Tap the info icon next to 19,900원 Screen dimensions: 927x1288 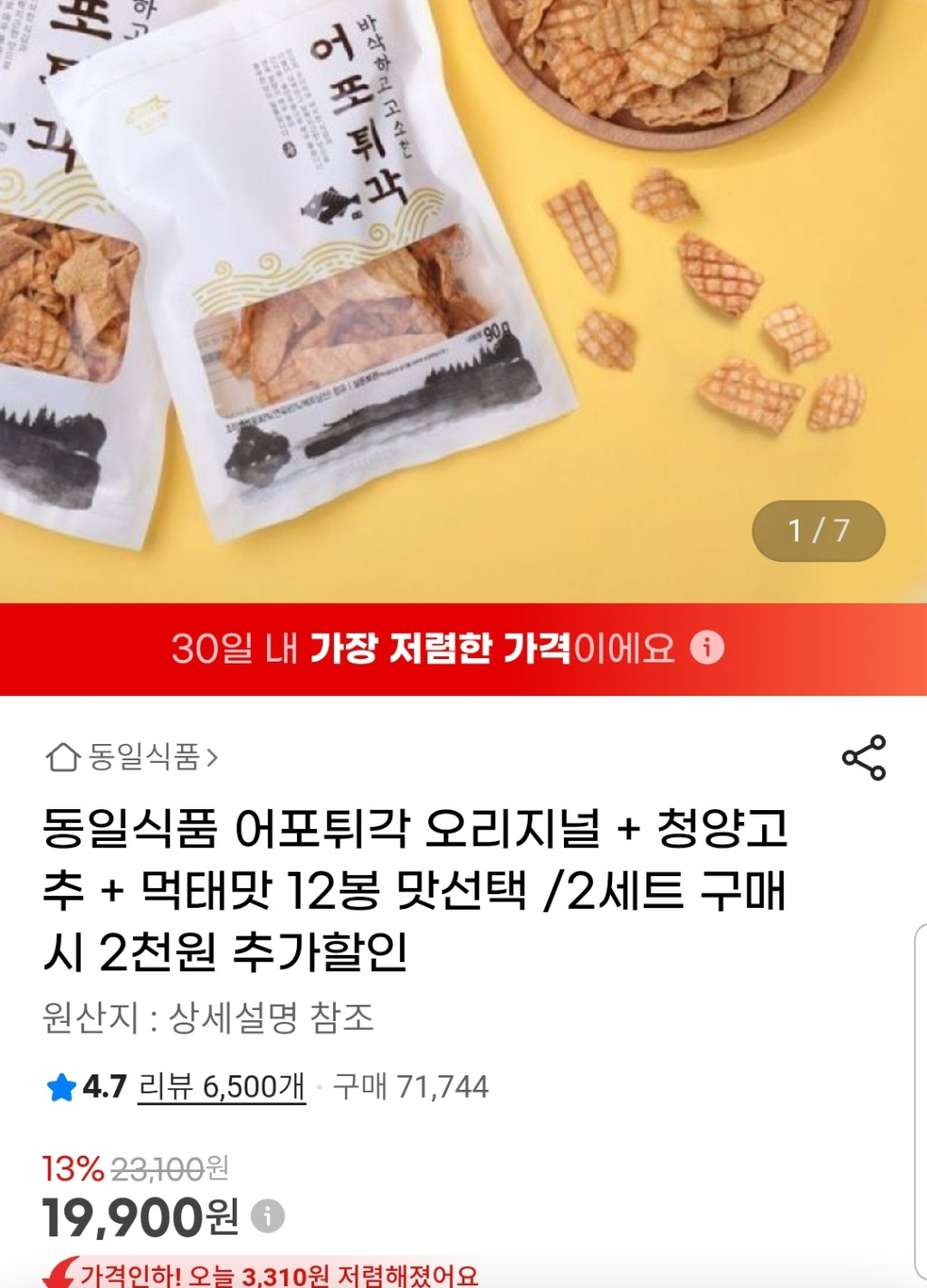pyautogui.click(x=267, y=1216)
